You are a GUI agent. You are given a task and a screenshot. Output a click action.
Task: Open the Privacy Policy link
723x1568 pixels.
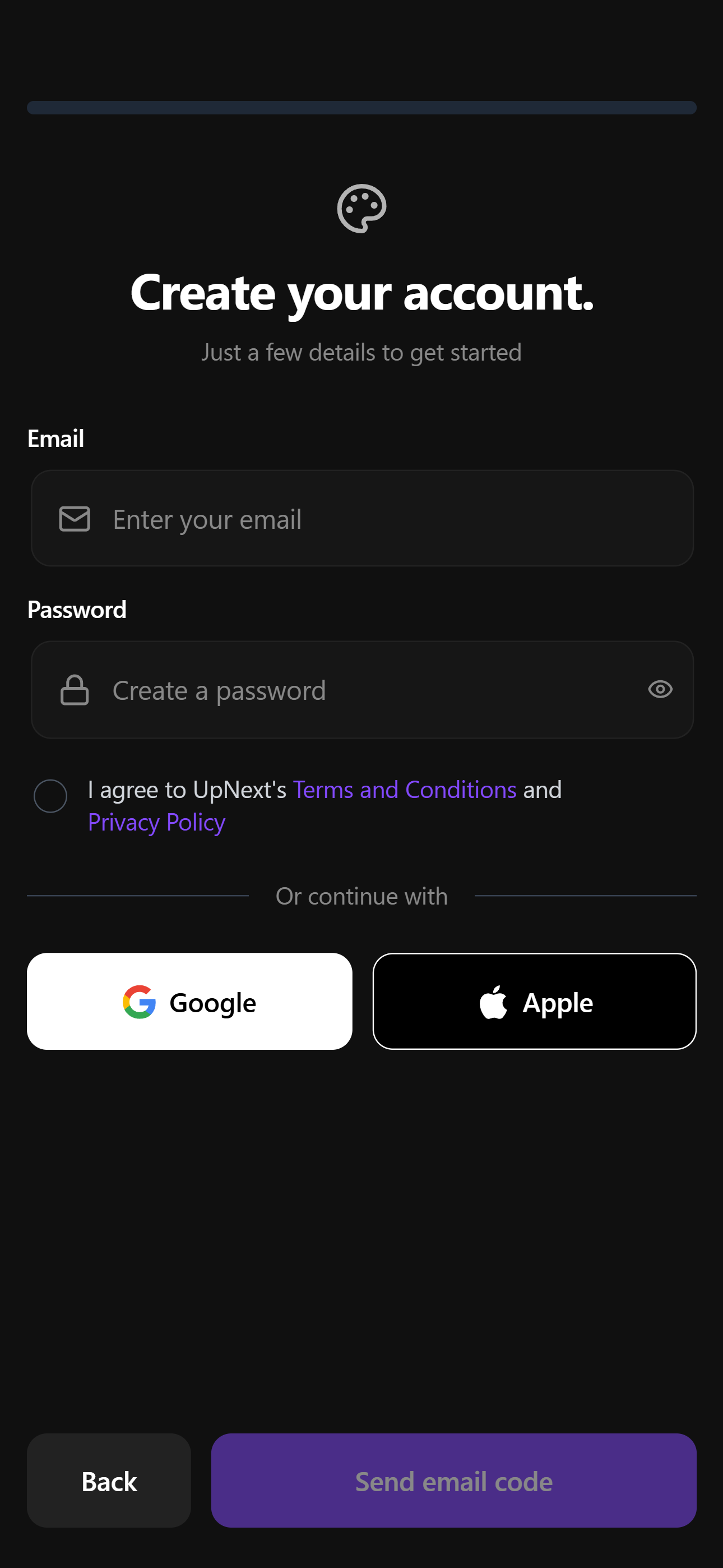[x=156, y=822]
